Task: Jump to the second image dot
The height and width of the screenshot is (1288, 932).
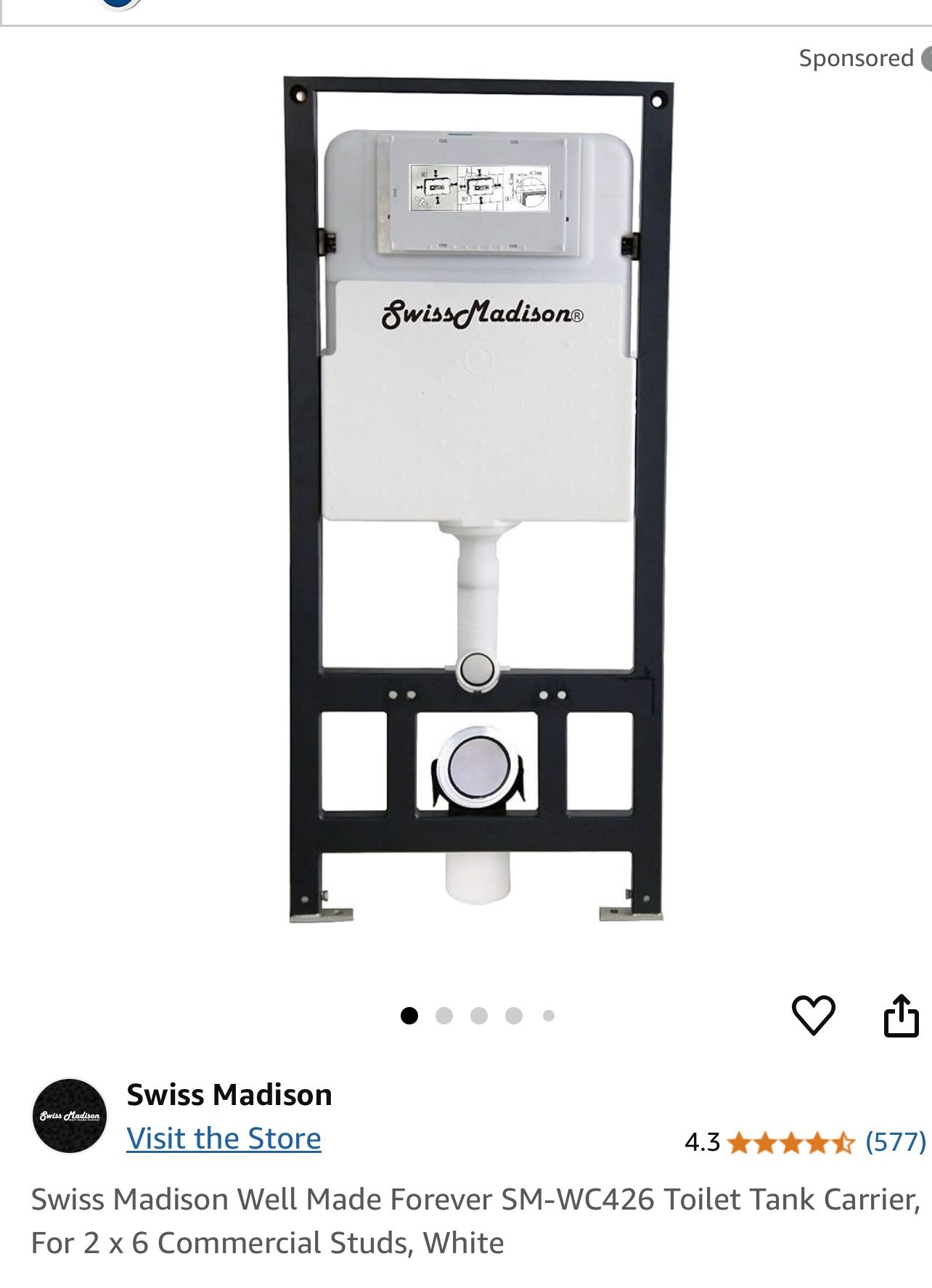Action: click(444, 1016)
